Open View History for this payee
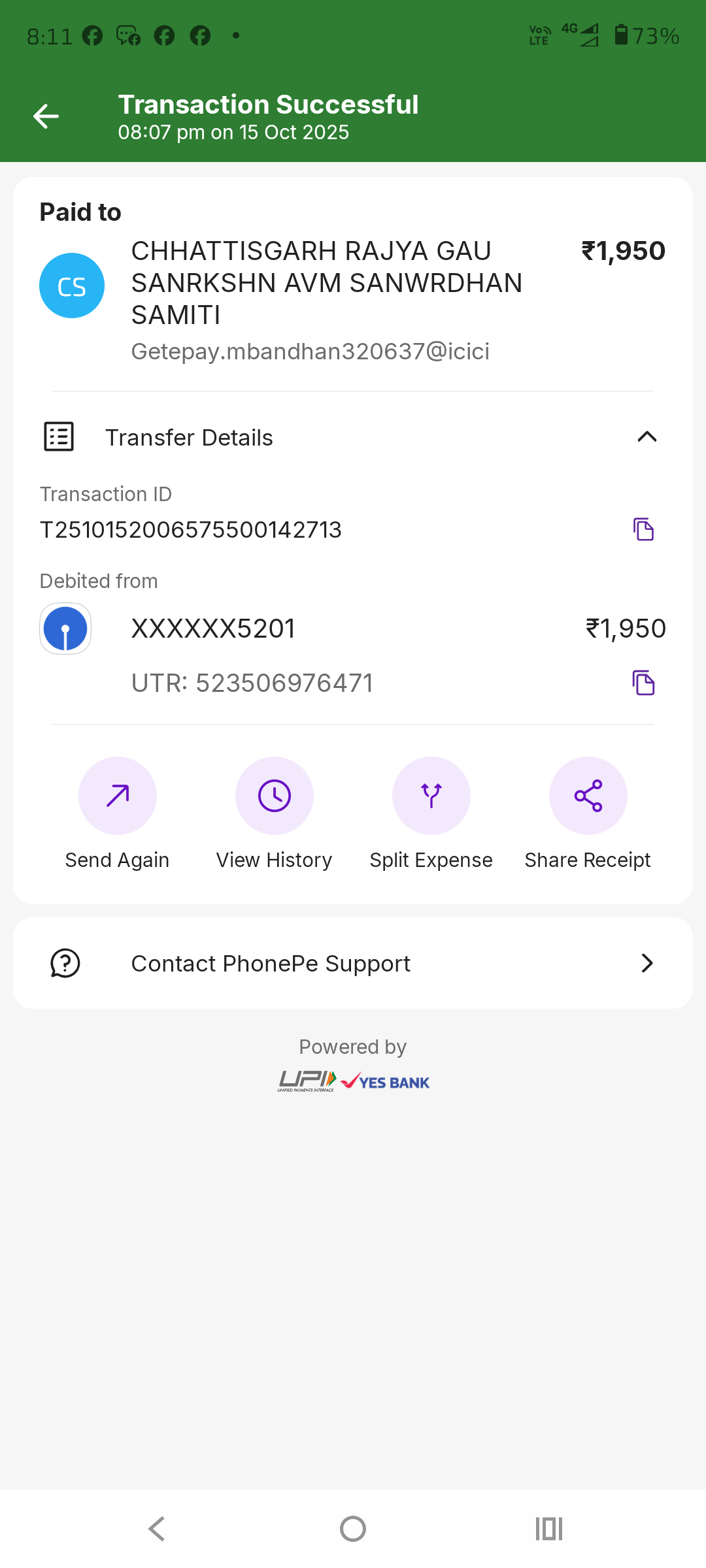706x1568 pixels. (x=275, y=796)
